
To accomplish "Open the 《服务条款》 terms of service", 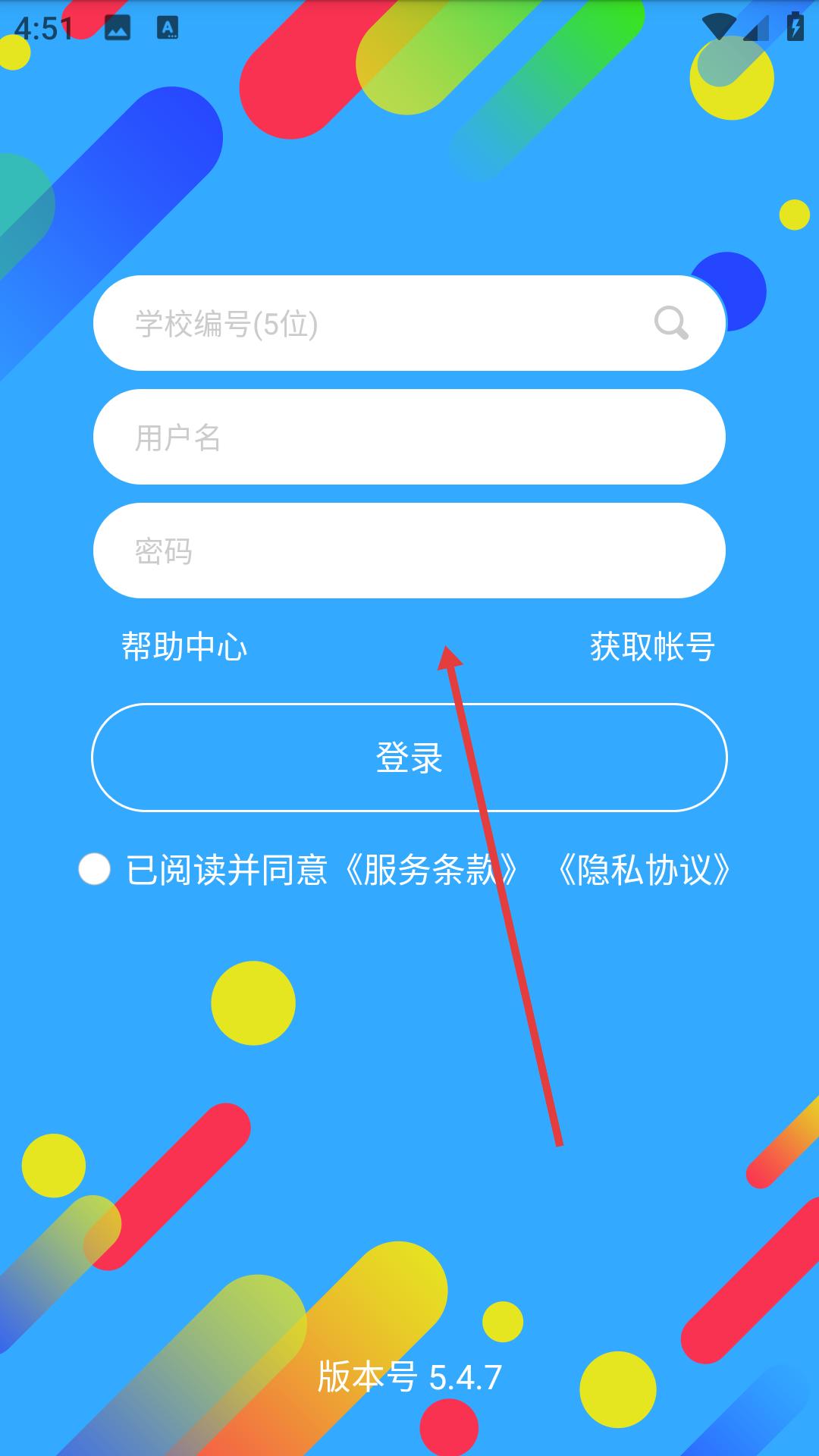I will click(x=430, y=870).
